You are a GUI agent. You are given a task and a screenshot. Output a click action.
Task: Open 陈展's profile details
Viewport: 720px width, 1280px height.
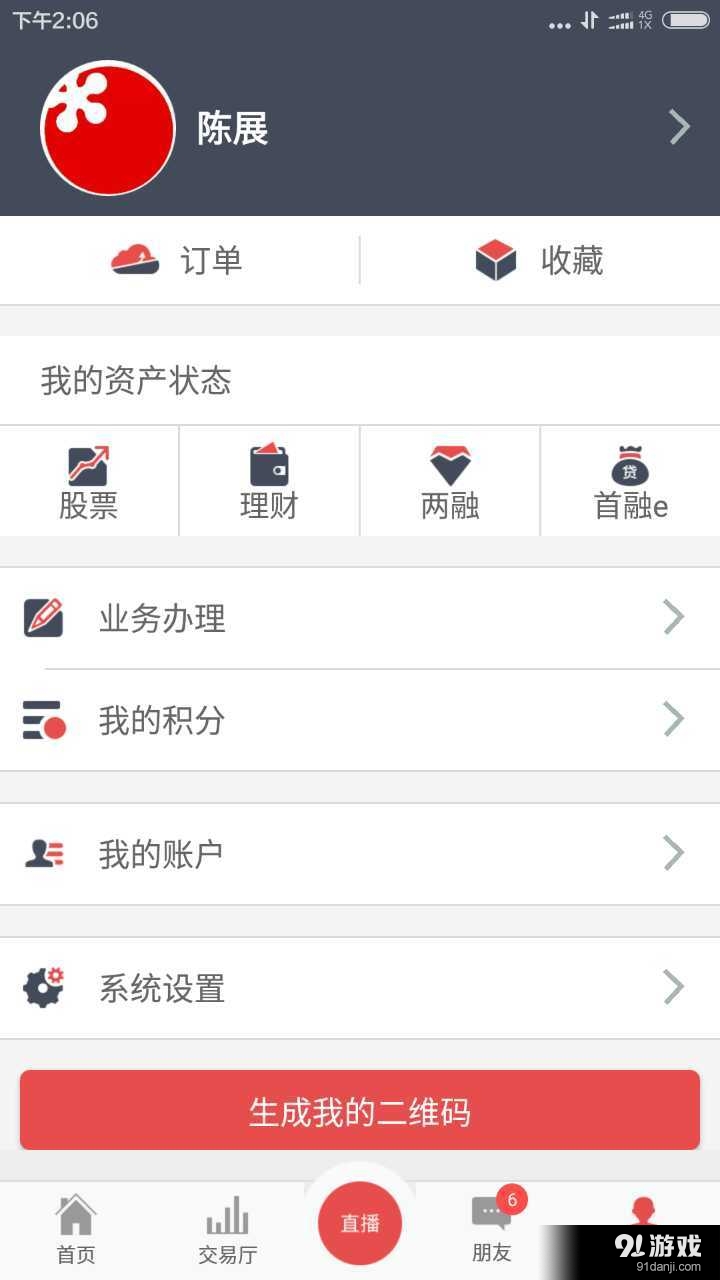(x=360, y=128)
